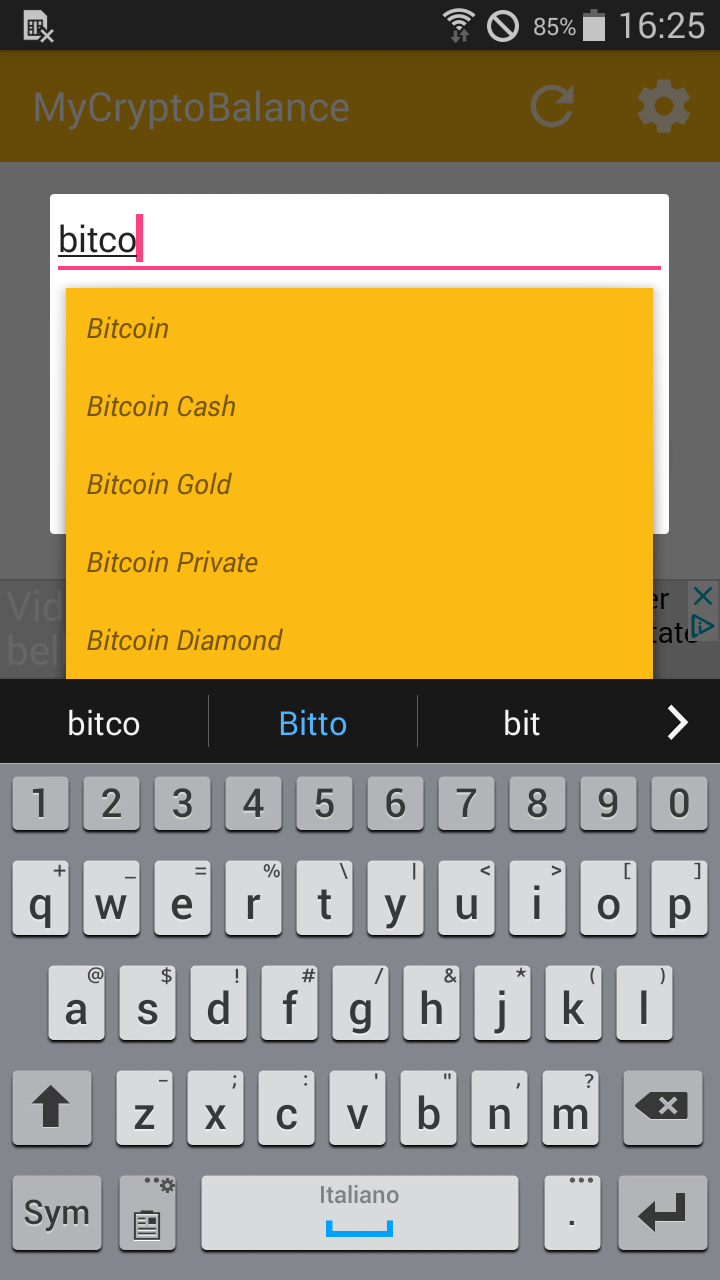Close the ad banner
This screenshot has width=720, height=1280.
tap(703, 597)
